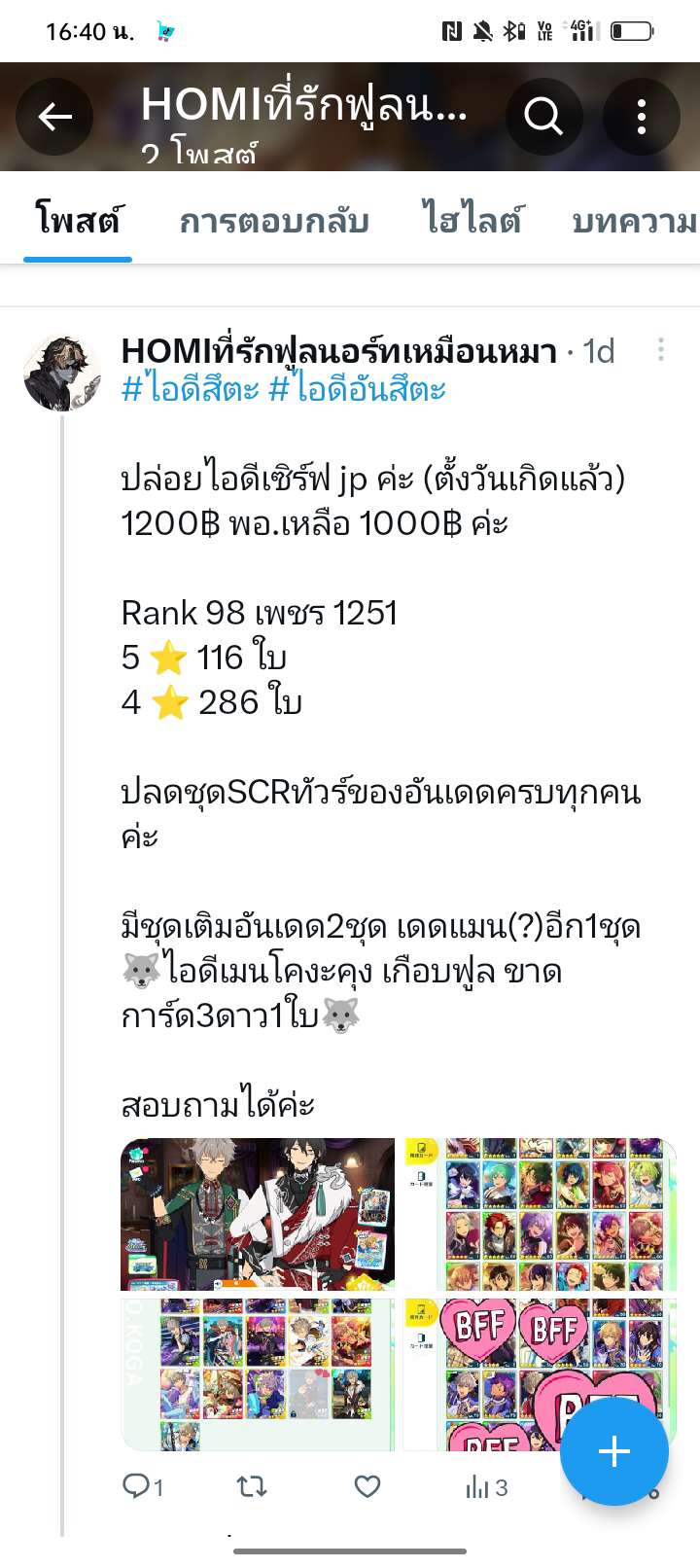View the bottom-left card collection image
This screenshot has height=1568, width=700.
(258, 1373)
